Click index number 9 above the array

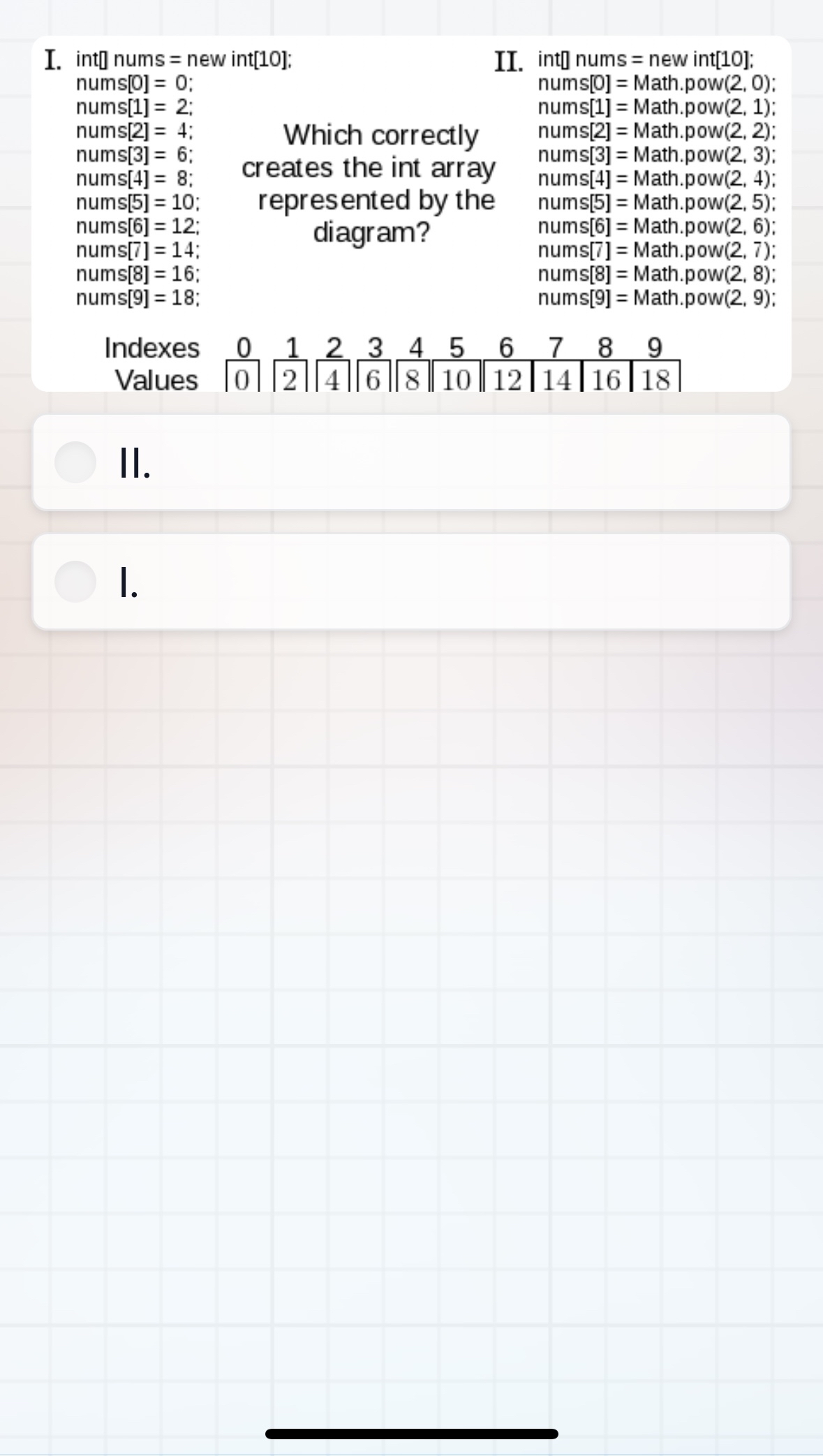click(x=653, y=347)
